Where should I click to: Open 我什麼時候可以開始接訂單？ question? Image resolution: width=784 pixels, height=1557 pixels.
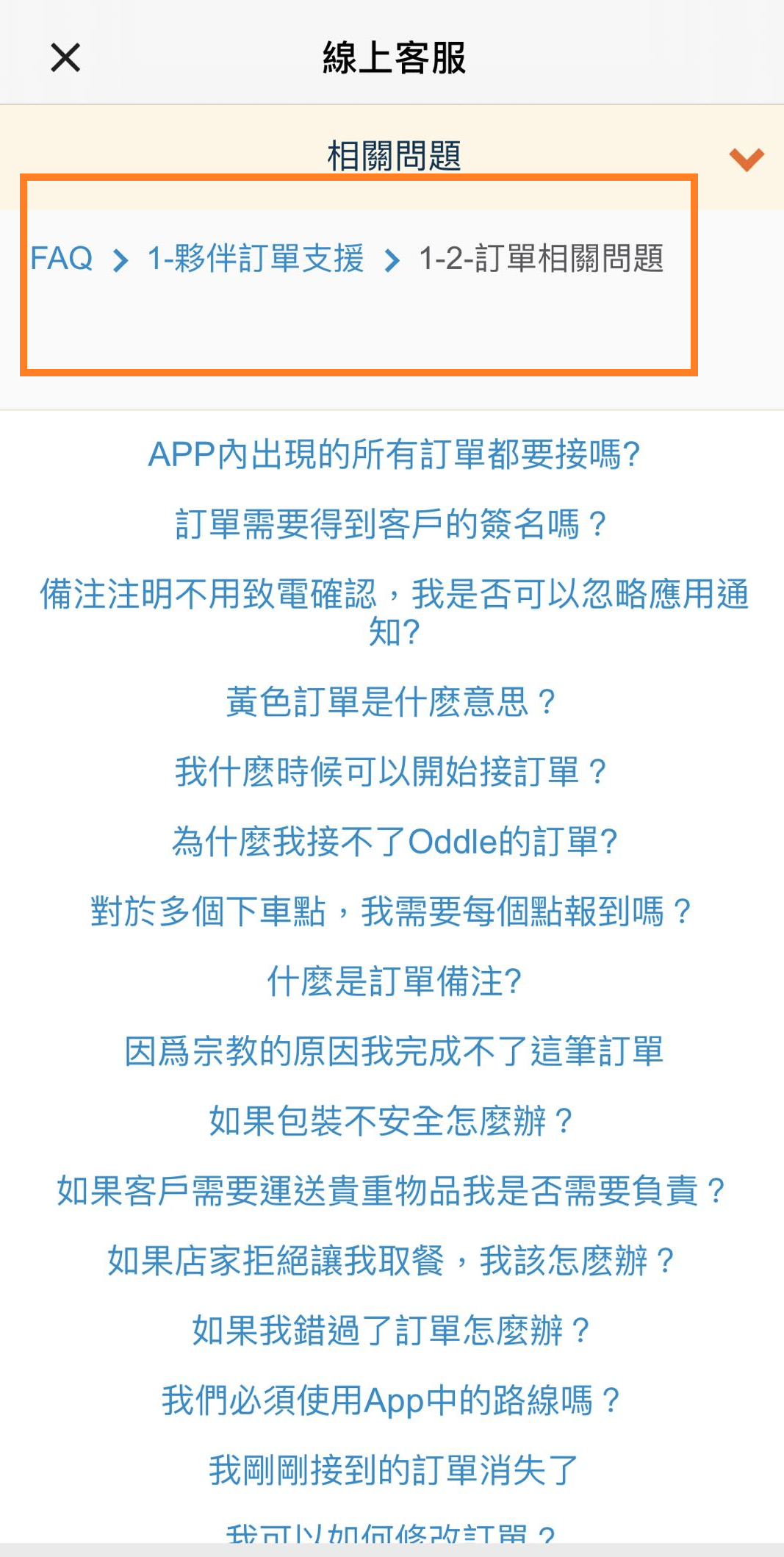point(392,772)
